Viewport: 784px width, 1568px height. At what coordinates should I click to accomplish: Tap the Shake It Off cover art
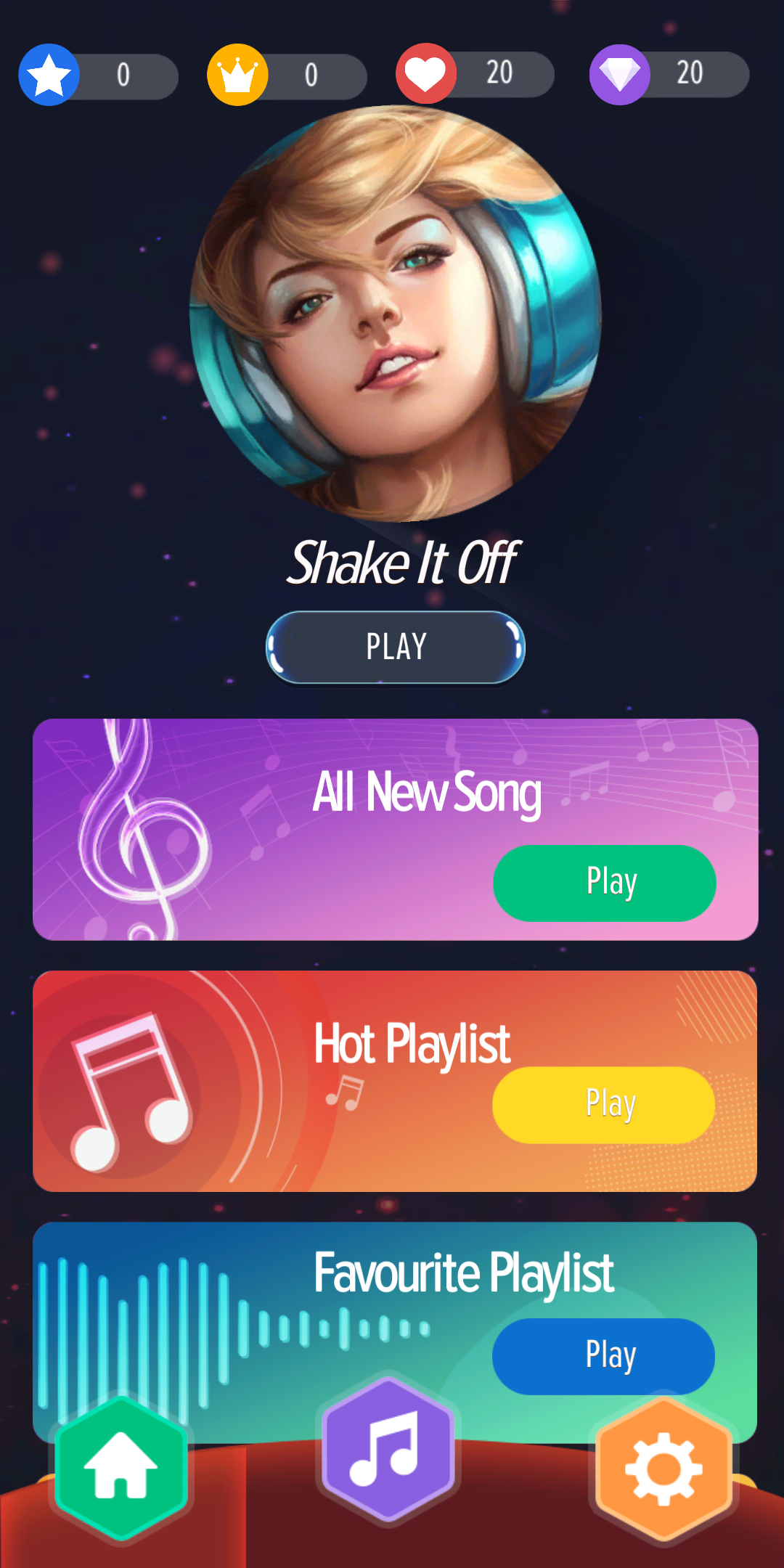click(396, 314)
